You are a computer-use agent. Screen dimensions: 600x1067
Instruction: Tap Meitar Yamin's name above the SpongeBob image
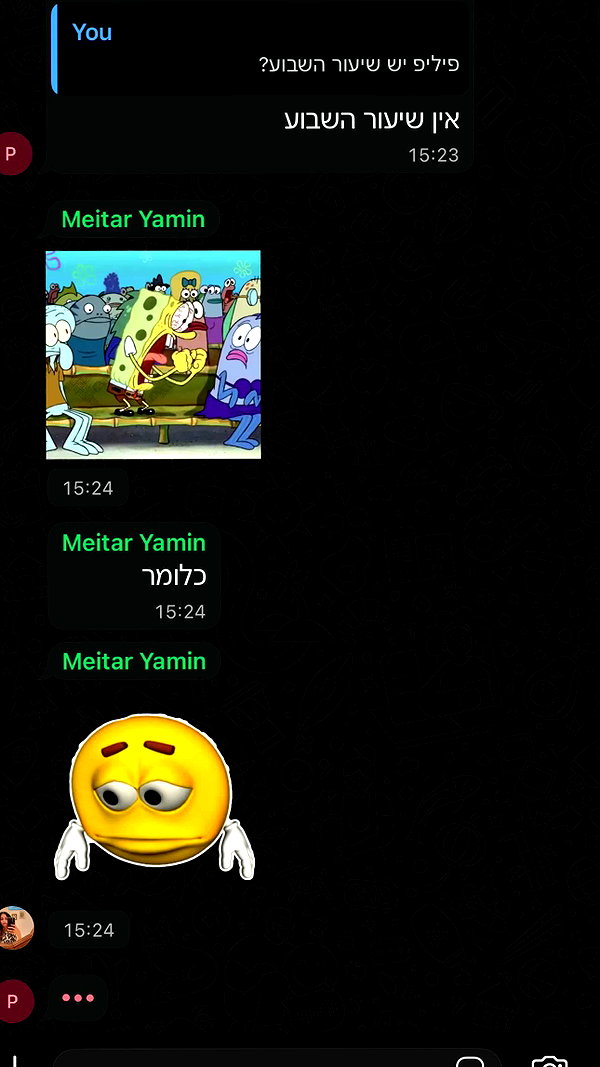point(133,220)
